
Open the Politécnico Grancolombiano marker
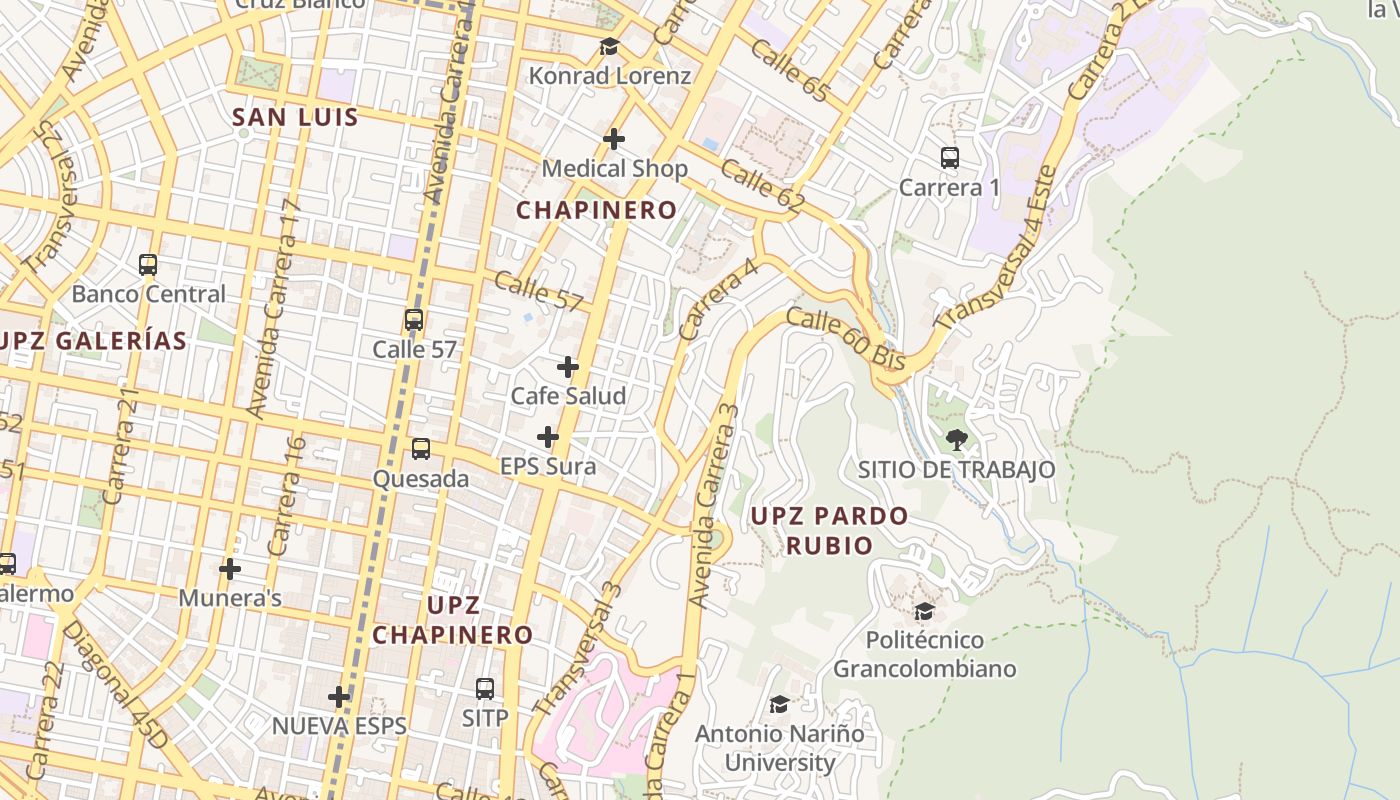click(924, 611)
